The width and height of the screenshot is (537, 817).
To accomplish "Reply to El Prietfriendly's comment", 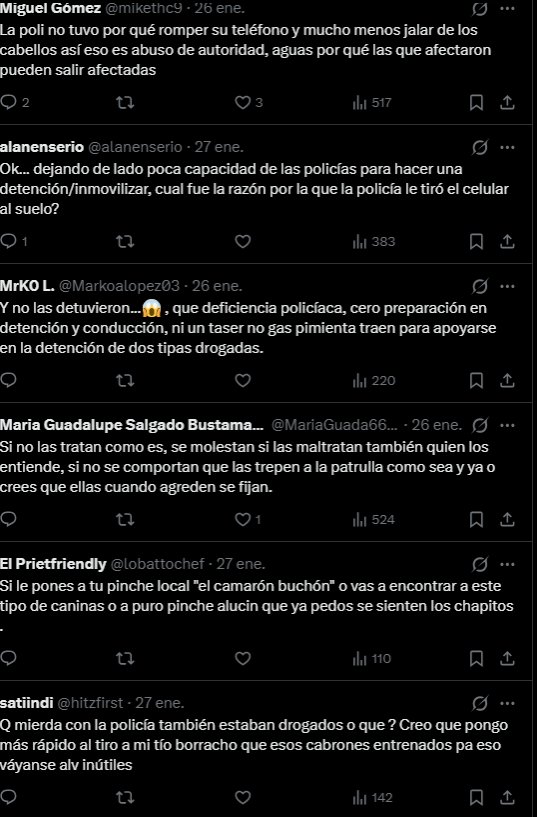I will click(9, 659).
